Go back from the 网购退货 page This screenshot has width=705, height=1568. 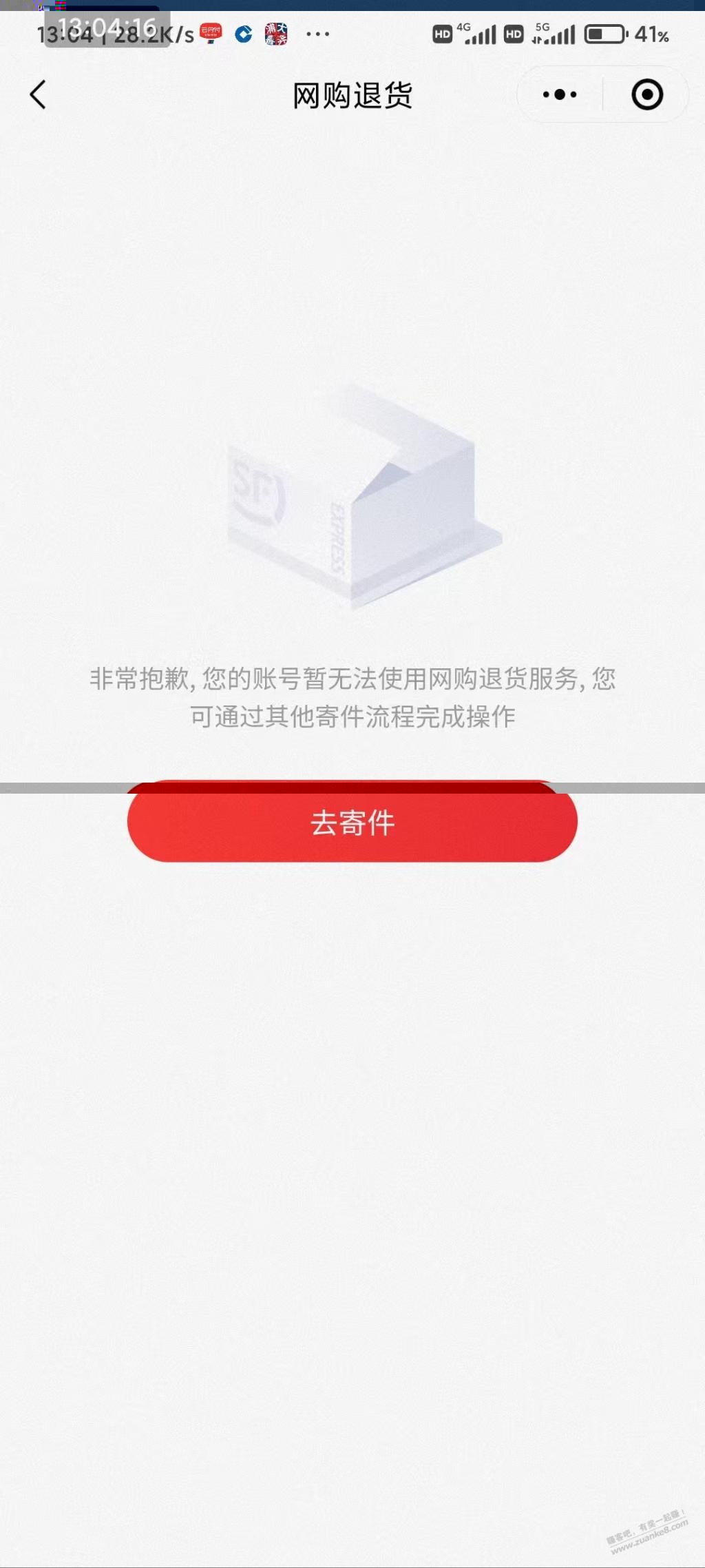click(39, 95)
